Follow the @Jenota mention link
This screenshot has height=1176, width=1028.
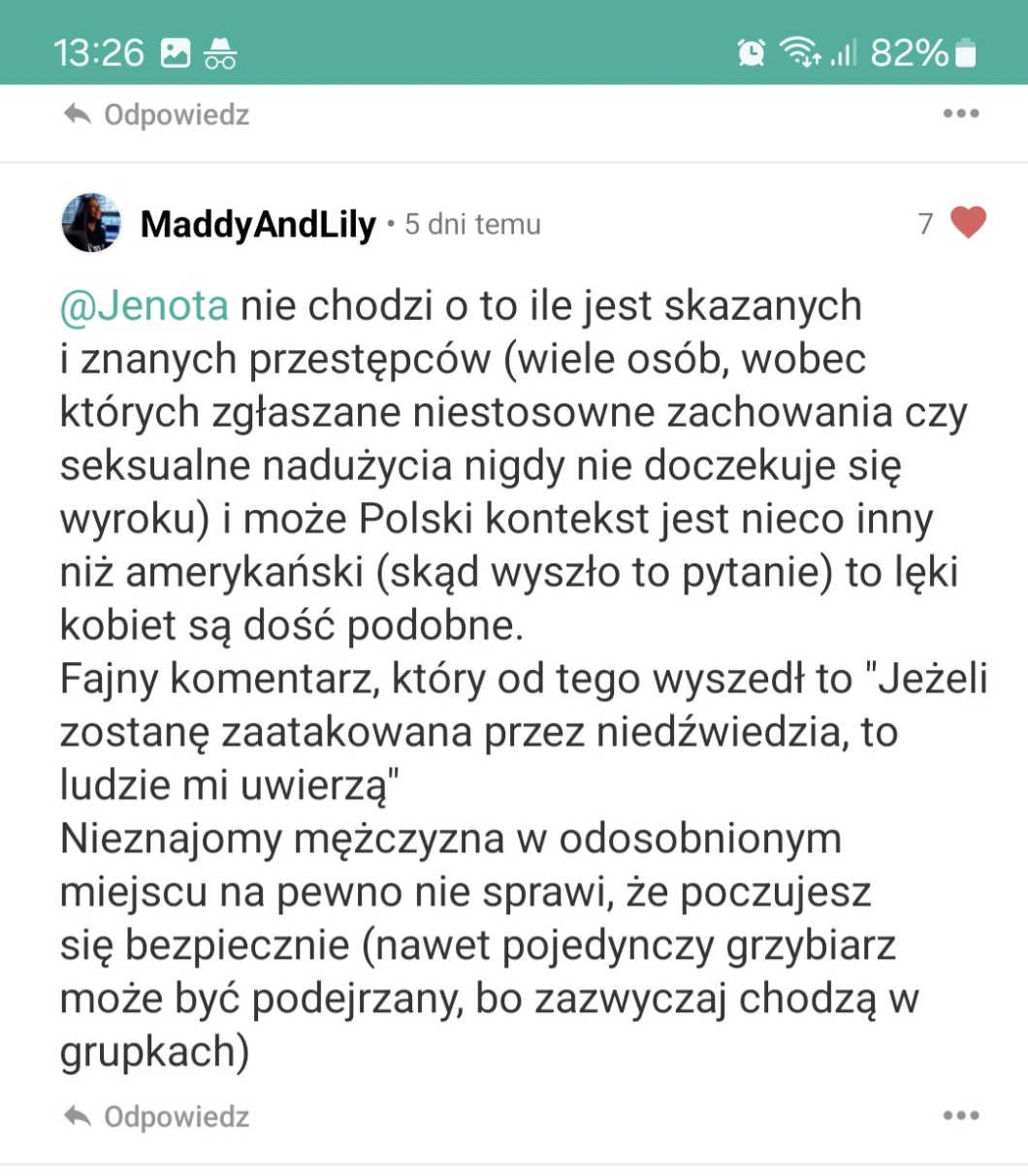144,306
